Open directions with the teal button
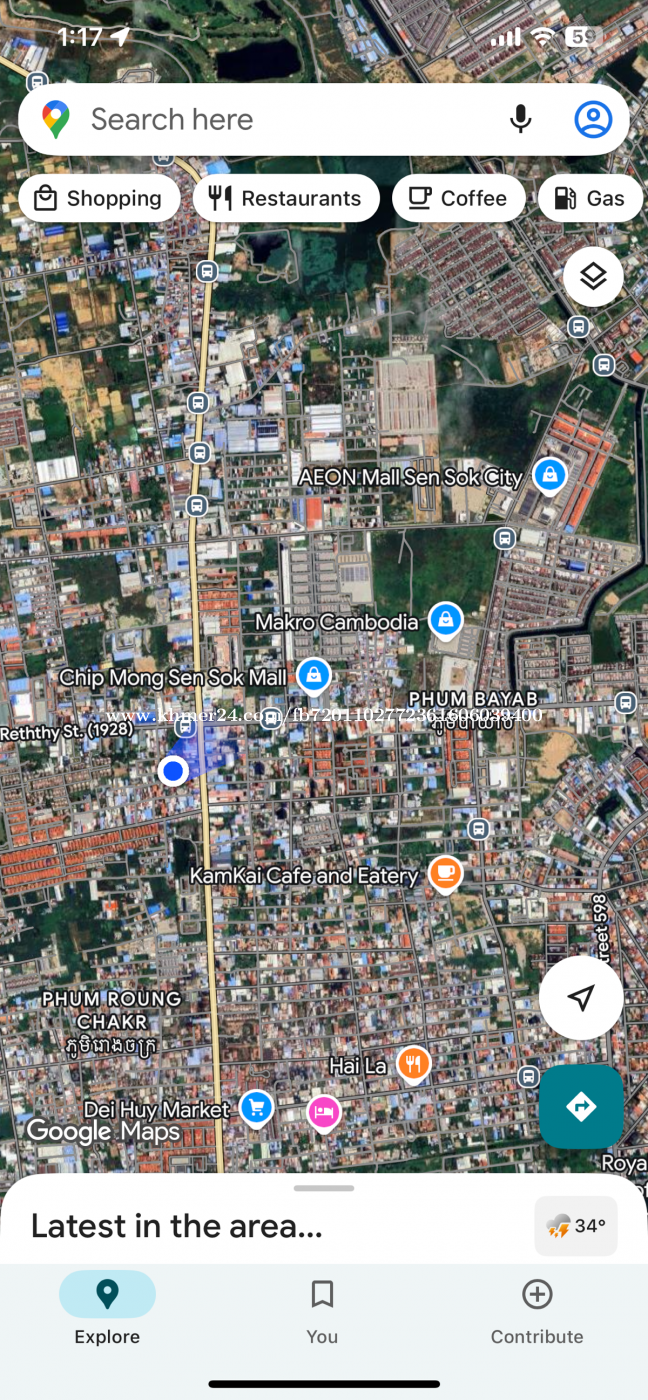 pos(581,1106)
